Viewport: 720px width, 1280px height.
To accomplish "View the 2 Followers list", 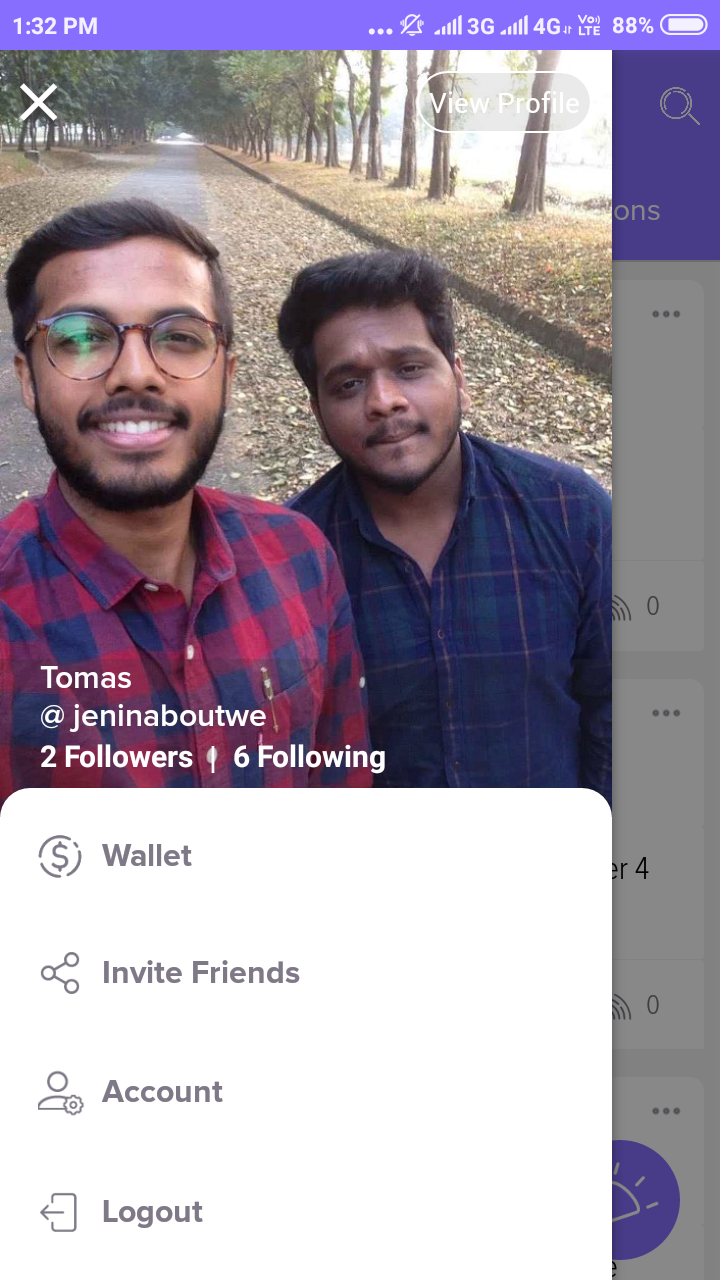I will [x=116, y=757].
